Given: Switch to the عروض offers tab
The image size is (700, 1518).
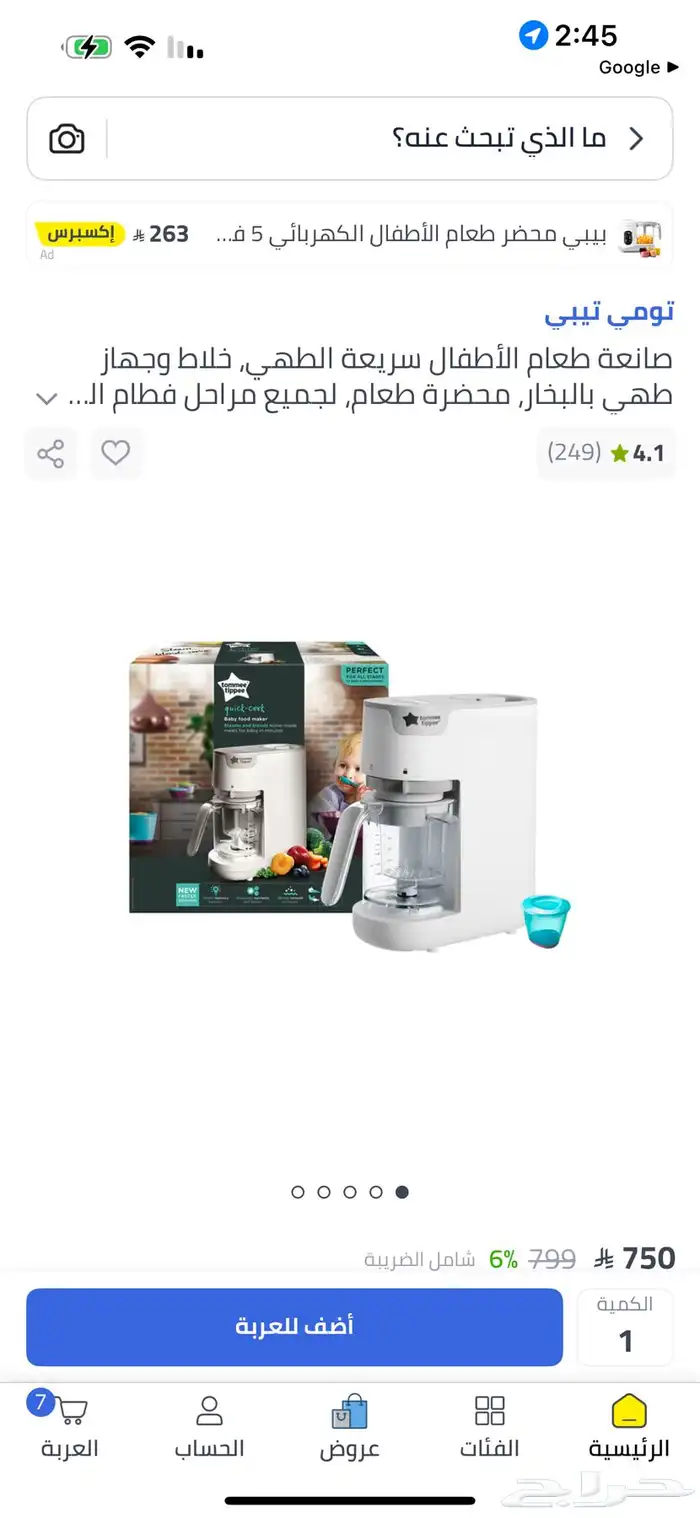Looking at the screenshot, I should tap(350, 1426).
